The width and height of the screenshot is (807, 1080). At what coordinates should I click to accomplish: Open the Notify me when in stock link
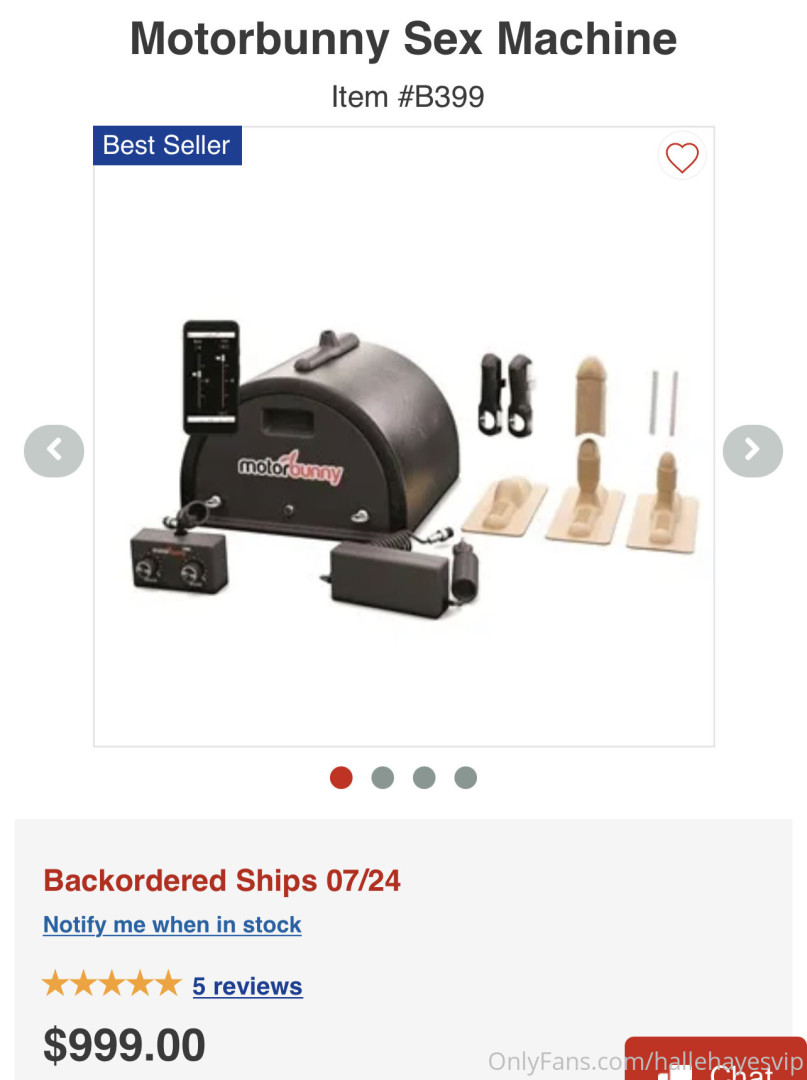tap(172, 925)
